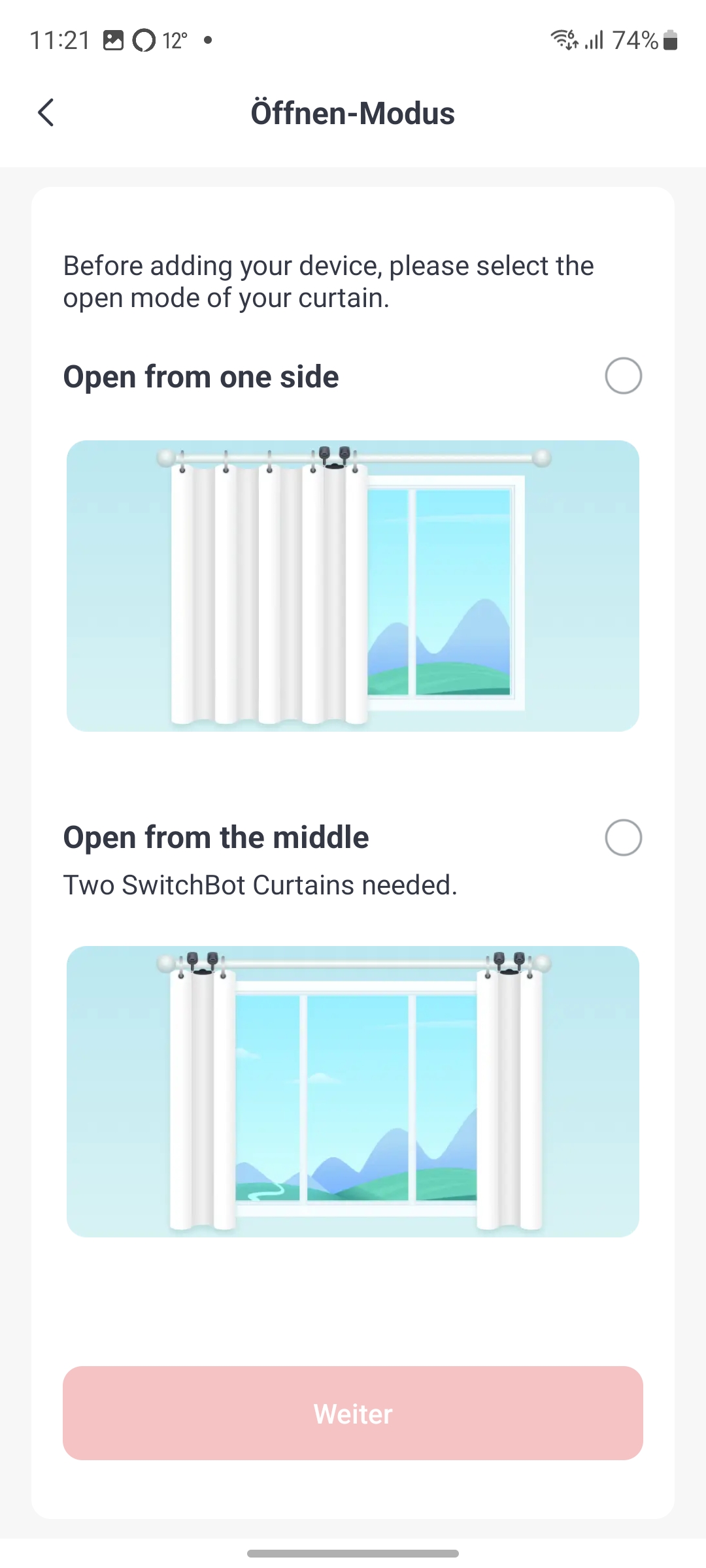Tap the Weiter button

tap(353, 1413)
